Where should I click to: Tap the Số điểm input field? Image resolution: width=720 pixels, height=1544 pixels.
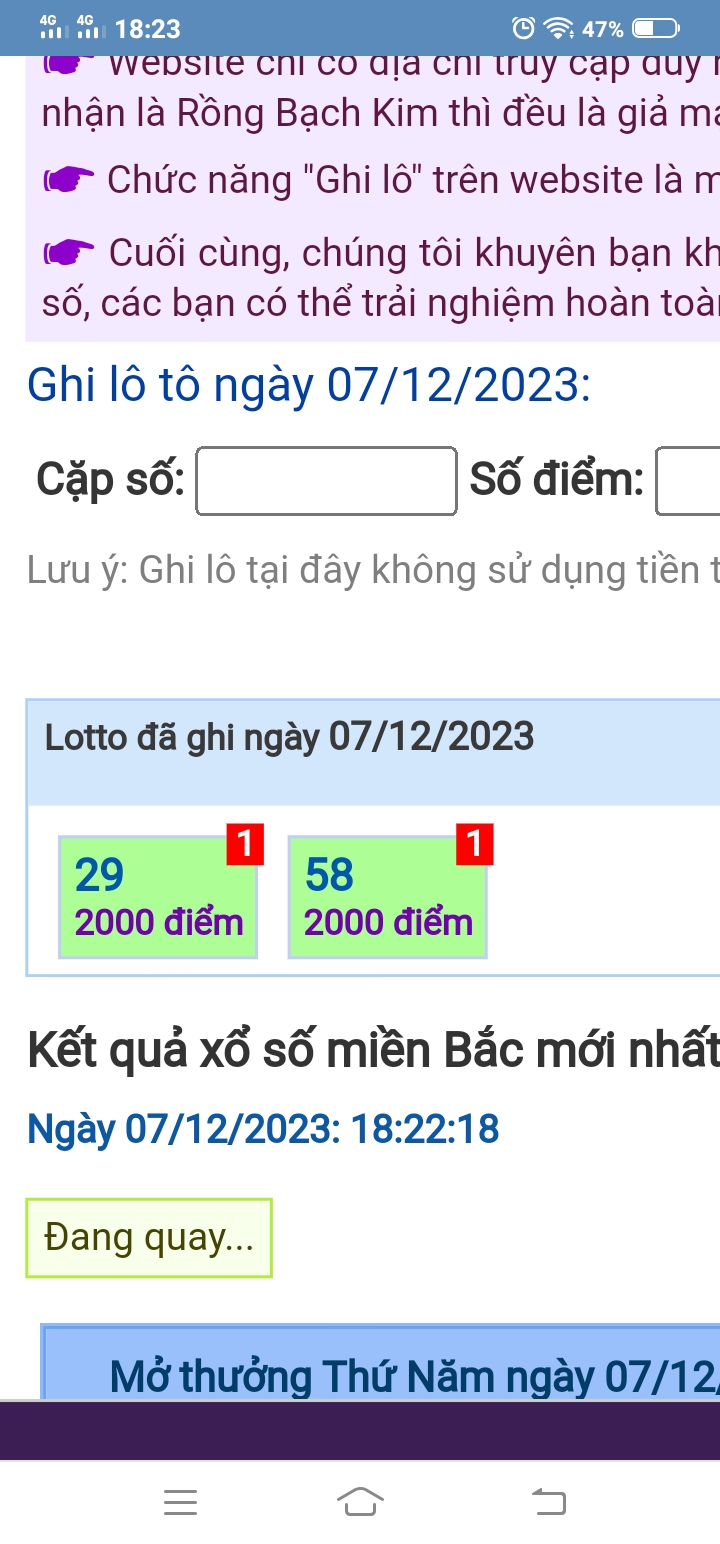(x=690, y=481)
